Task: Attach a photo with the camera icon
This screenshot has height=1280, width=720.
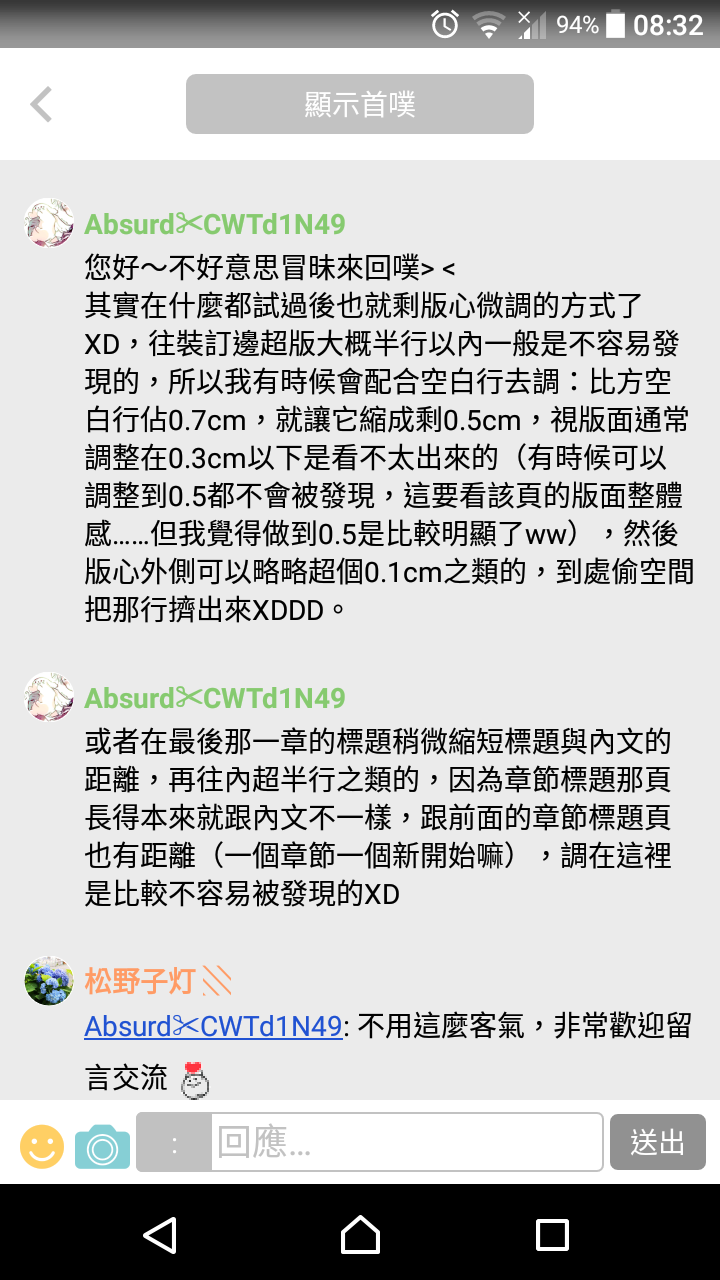Action: (102, 1145)
